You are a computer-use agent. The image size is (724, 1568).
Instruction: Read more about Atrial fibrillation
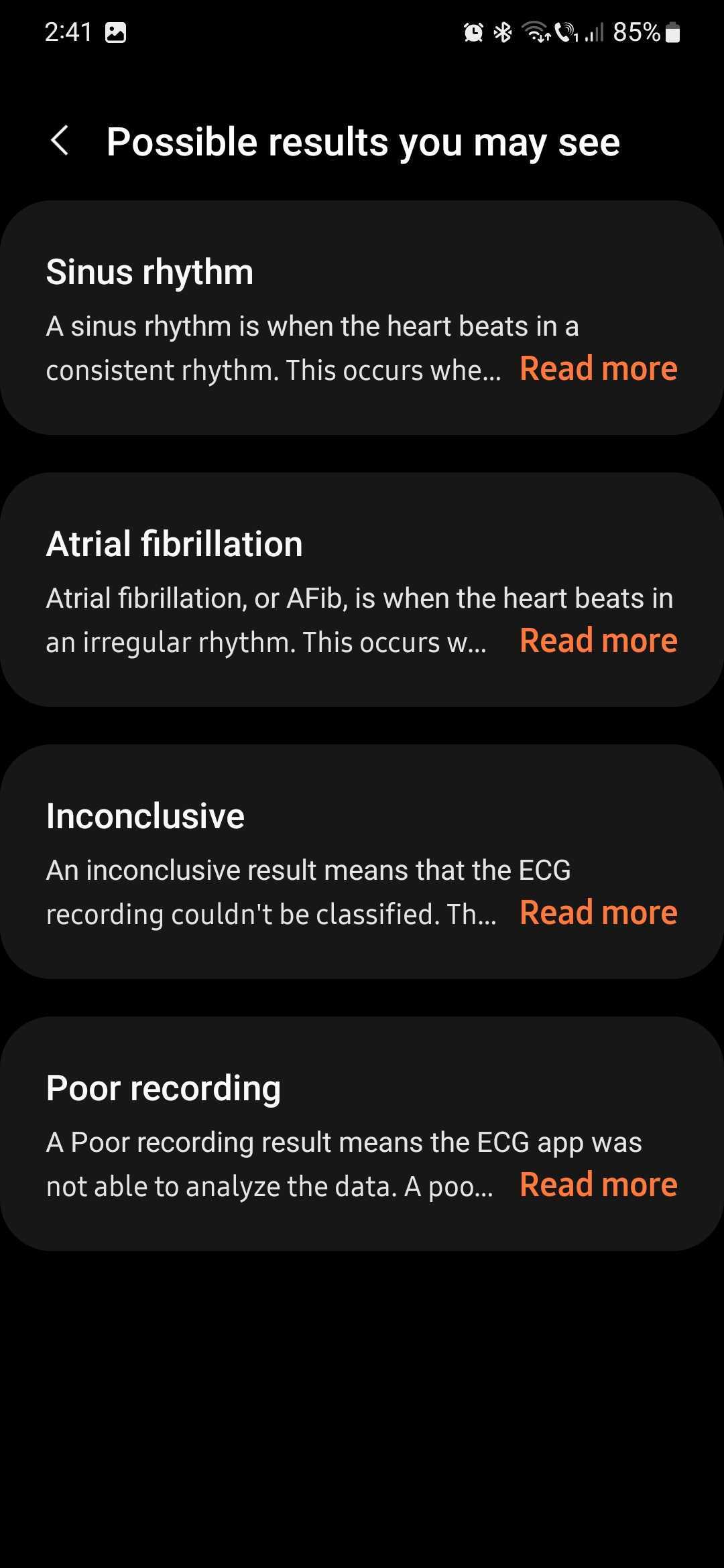tap(598, 641)
